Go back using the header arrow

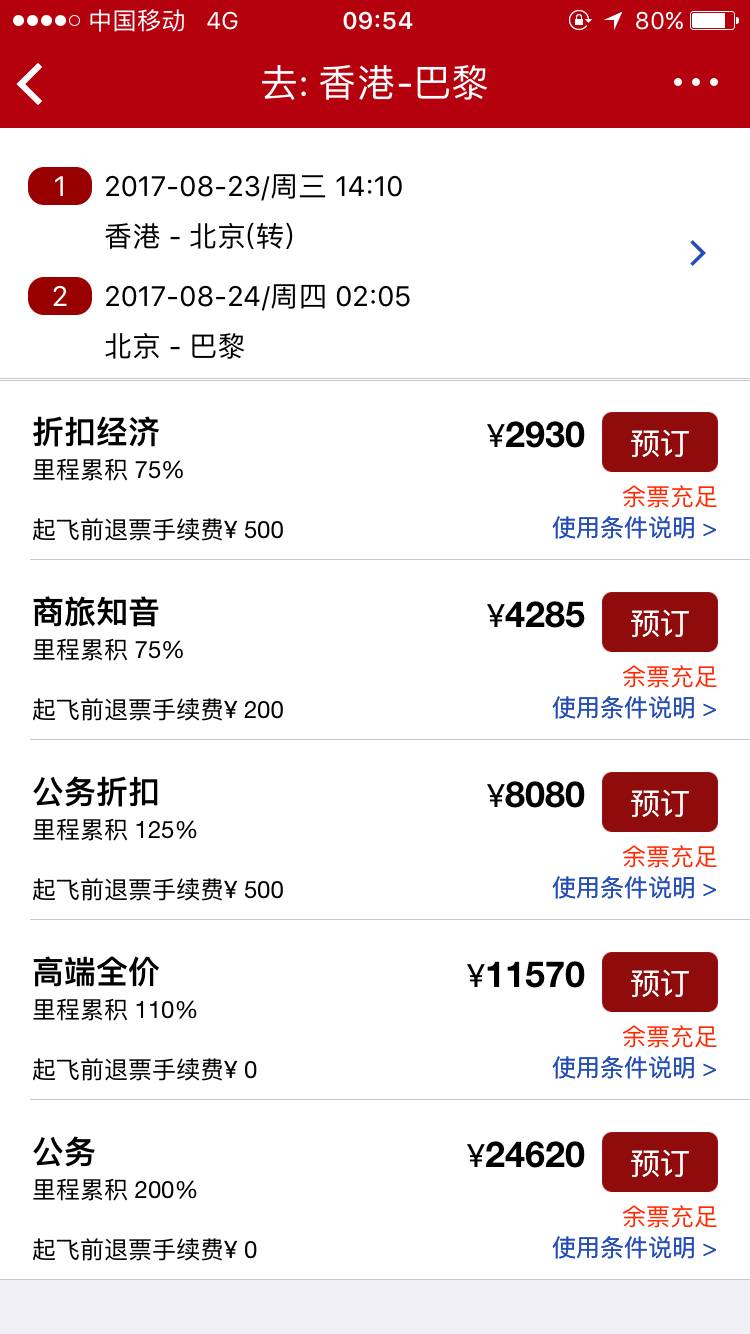pos(31,83)
